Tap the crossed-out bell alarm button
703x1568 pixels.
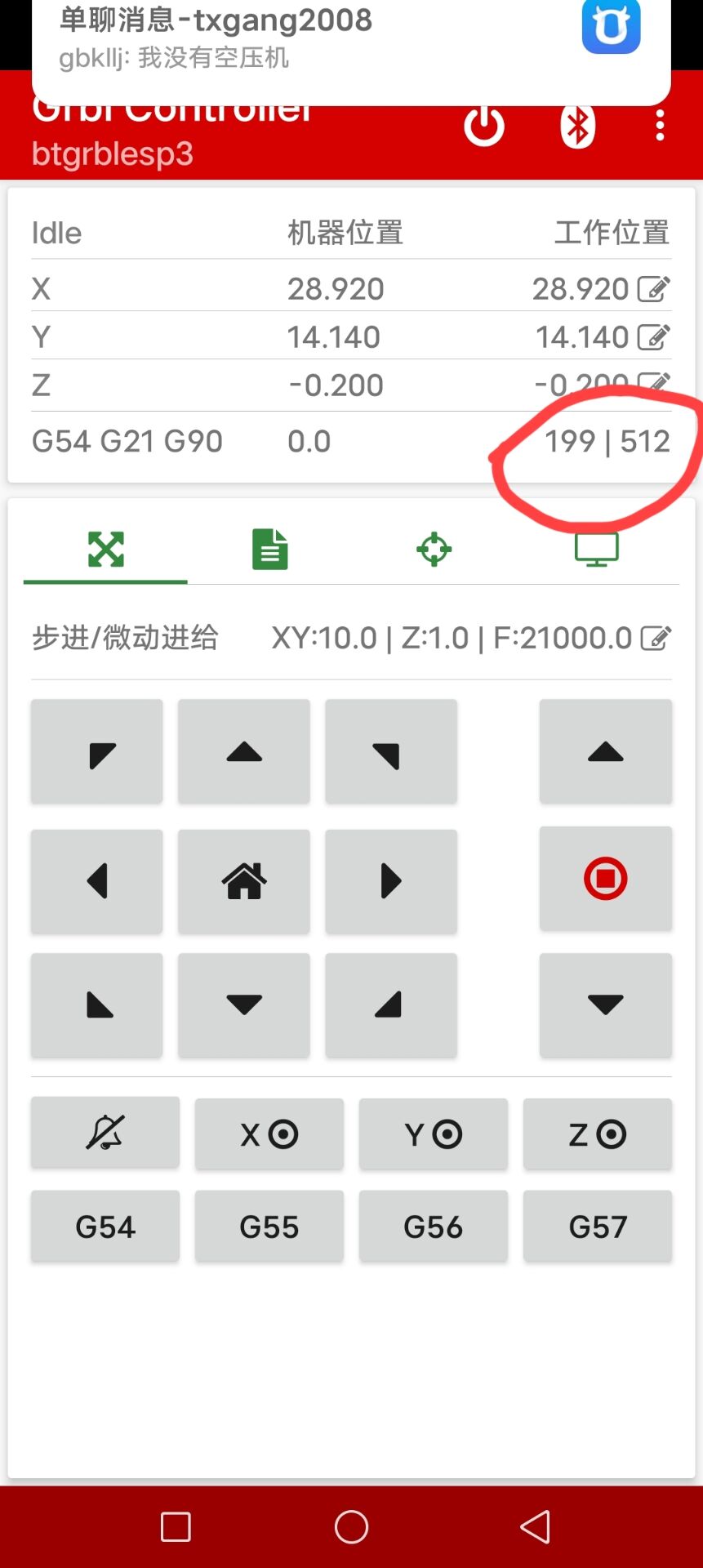point(105,1132)
